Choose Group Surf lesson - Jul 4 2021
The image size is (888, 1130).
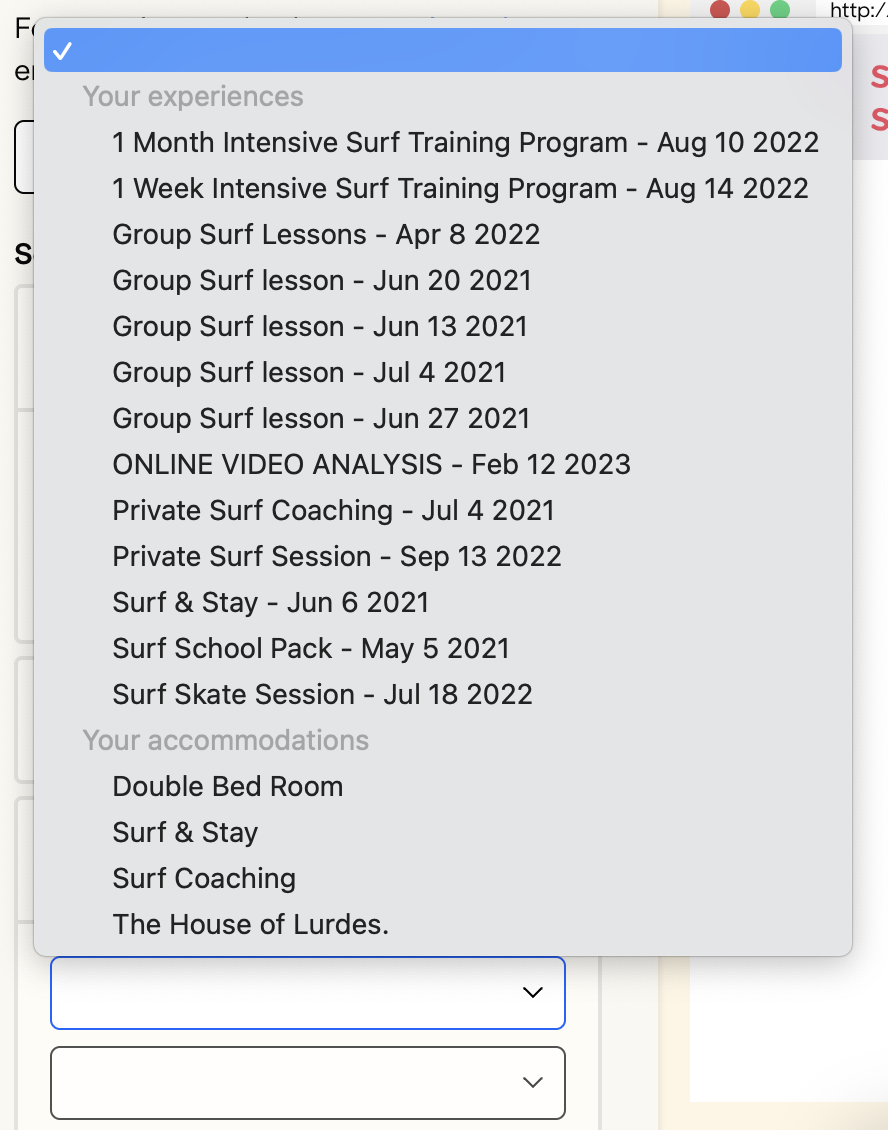click(309, 372)
